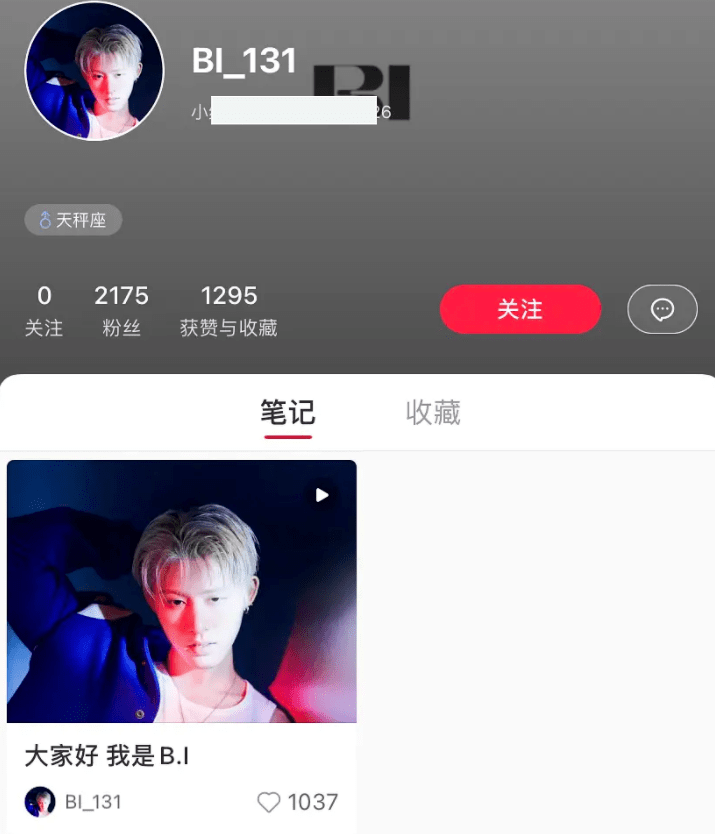Tap the 天秤座 zodiac chip

[73, 220]
